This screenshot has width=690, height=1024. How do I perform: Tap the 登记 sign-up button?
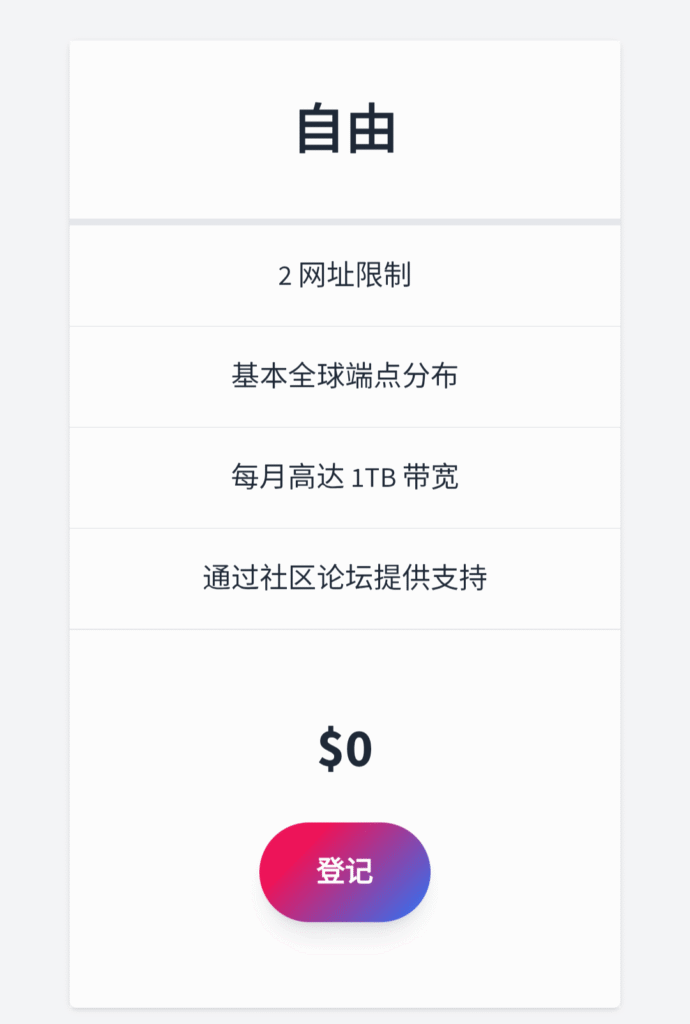click(345, 871)
